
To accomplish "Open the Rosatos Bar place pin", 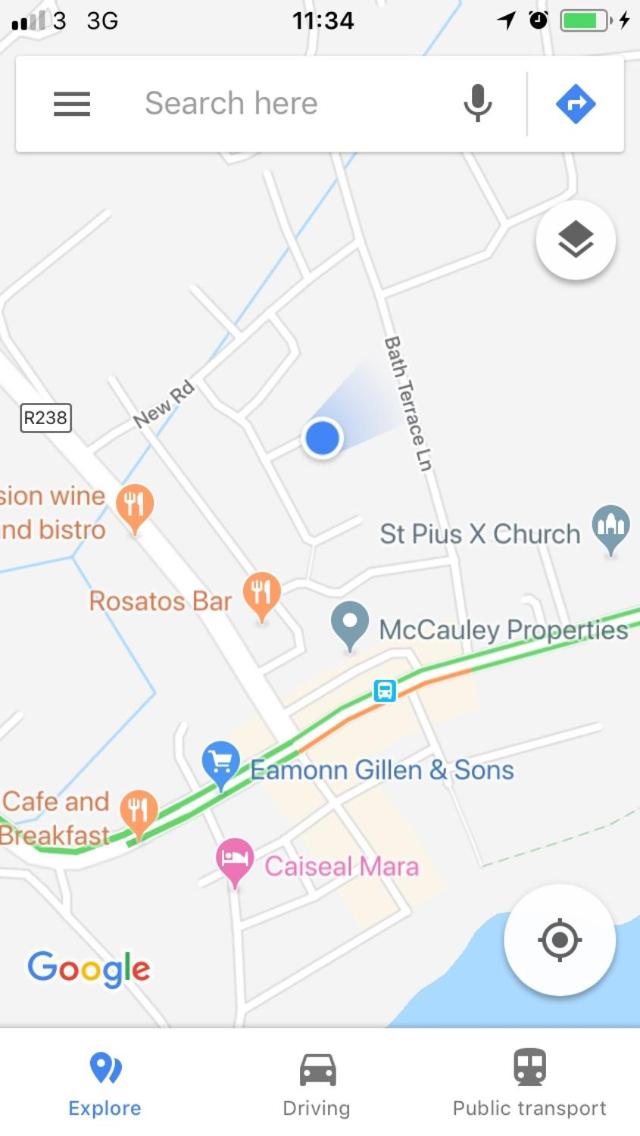I will point(262,596).
